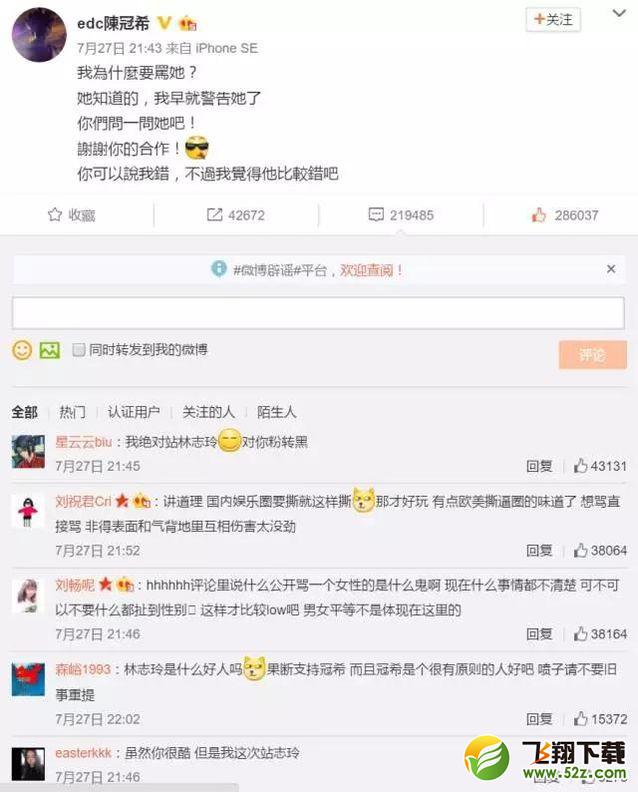This screenshot has width=638, height=792.
Task: Open 森峪1993's profile name
Action: click(x=83, y=669)
